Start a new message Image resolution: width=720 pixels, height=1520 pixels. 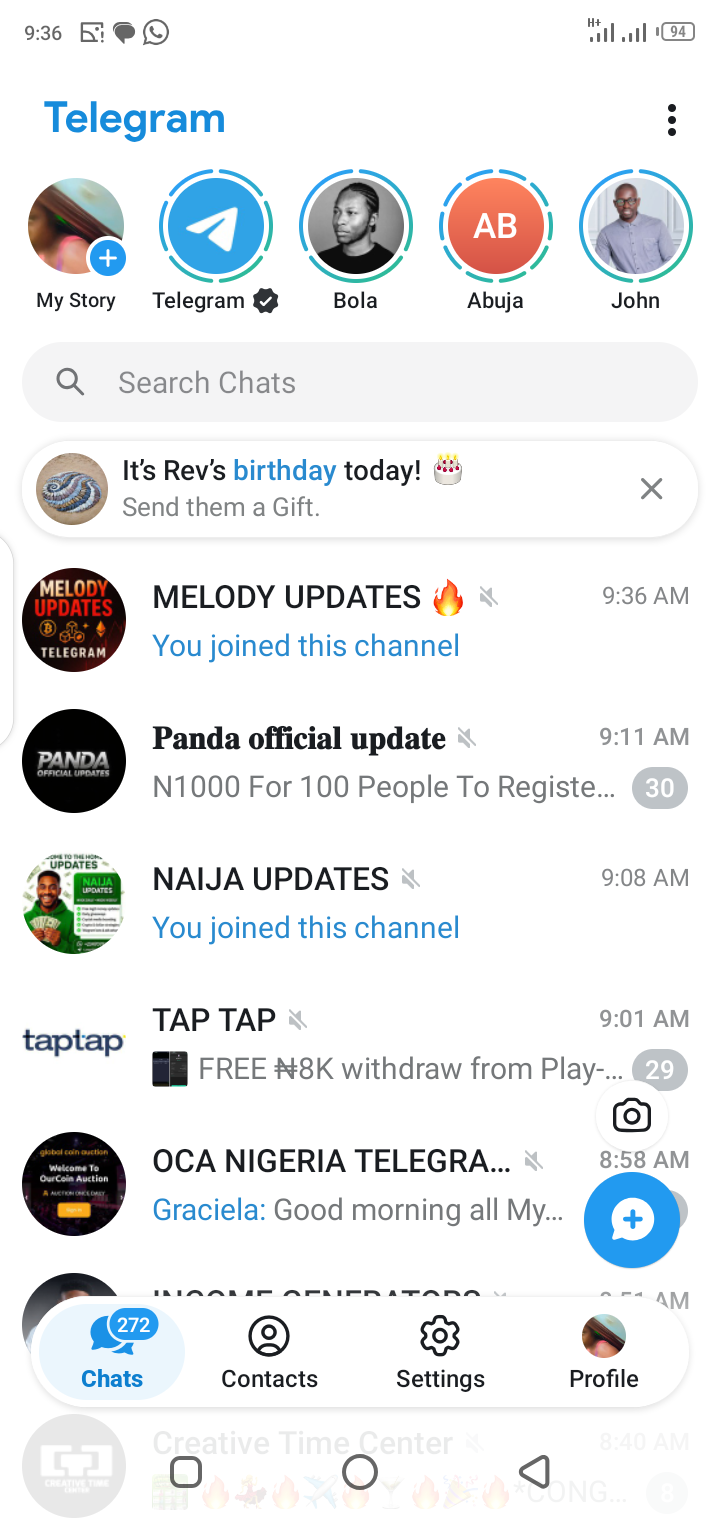[632, 1220]
